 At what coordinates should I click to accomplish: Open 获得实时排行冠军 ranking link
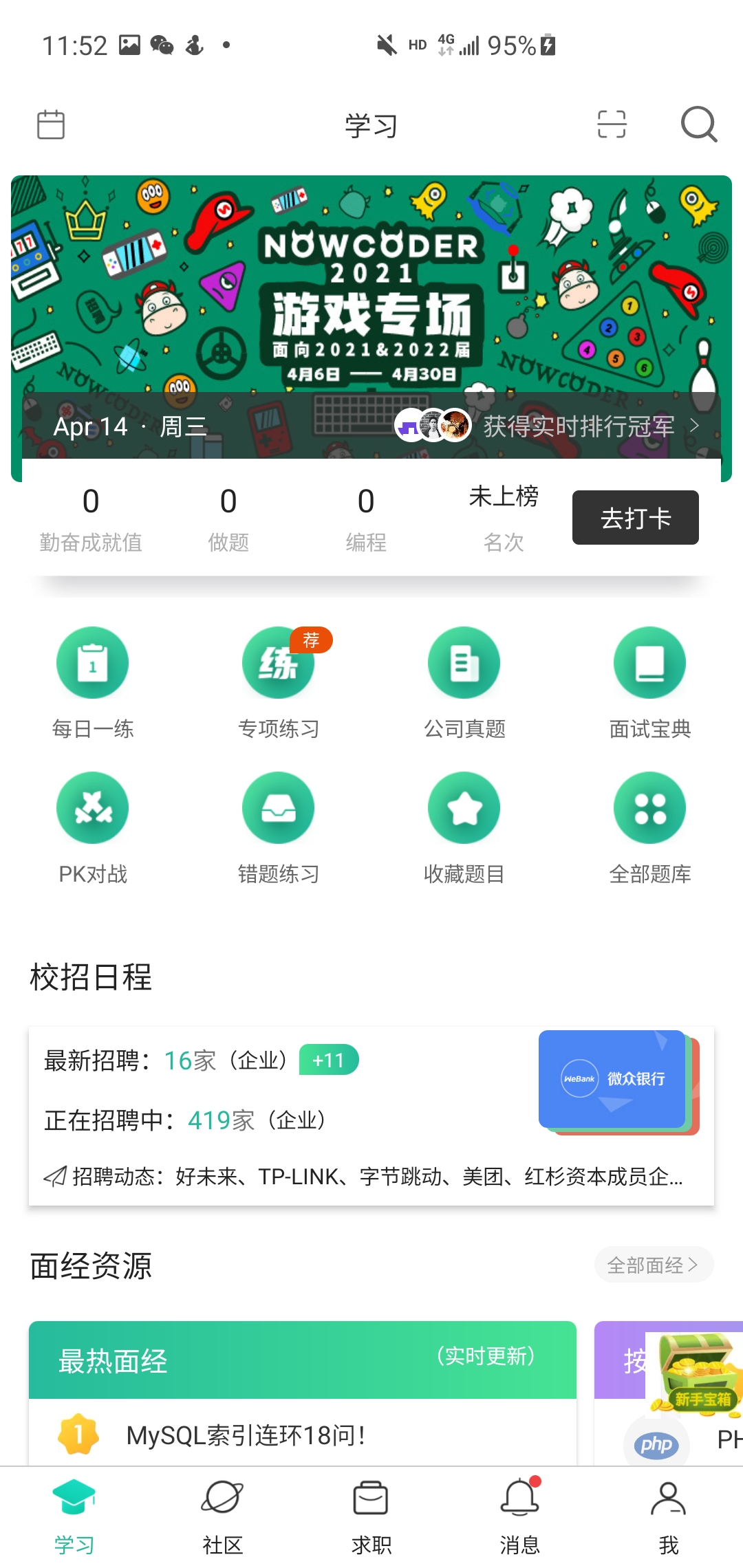pyautogui.click(x=578, y=426)
